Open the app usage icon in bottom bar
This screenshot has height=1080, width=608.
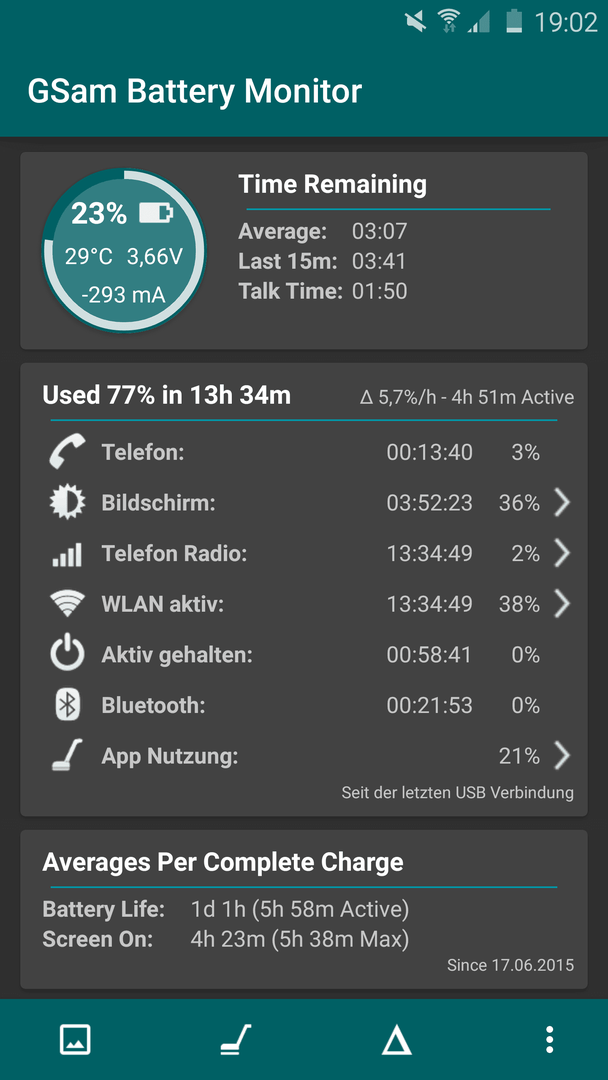236,1039
